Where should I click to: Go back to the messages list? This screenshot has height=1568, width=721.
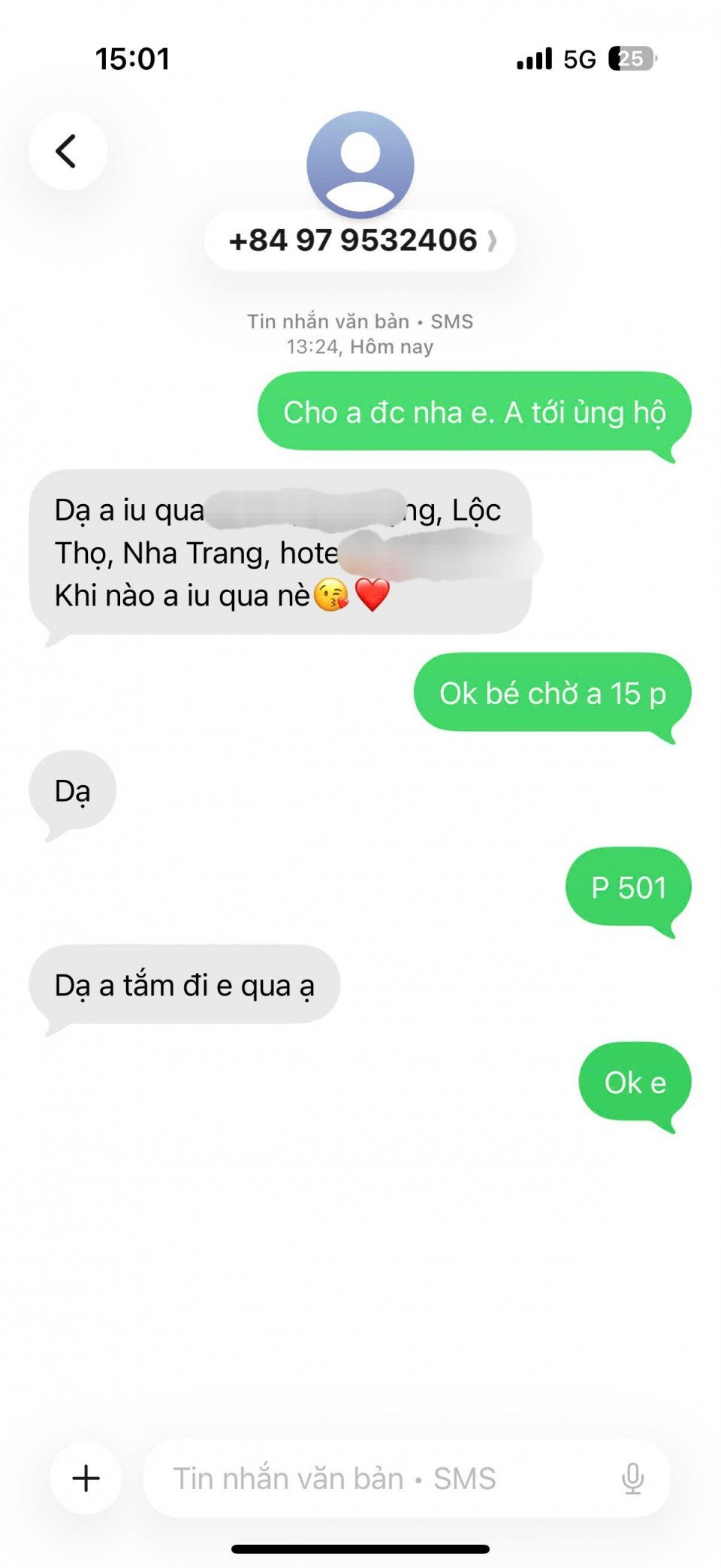click(x=68, y=151)
